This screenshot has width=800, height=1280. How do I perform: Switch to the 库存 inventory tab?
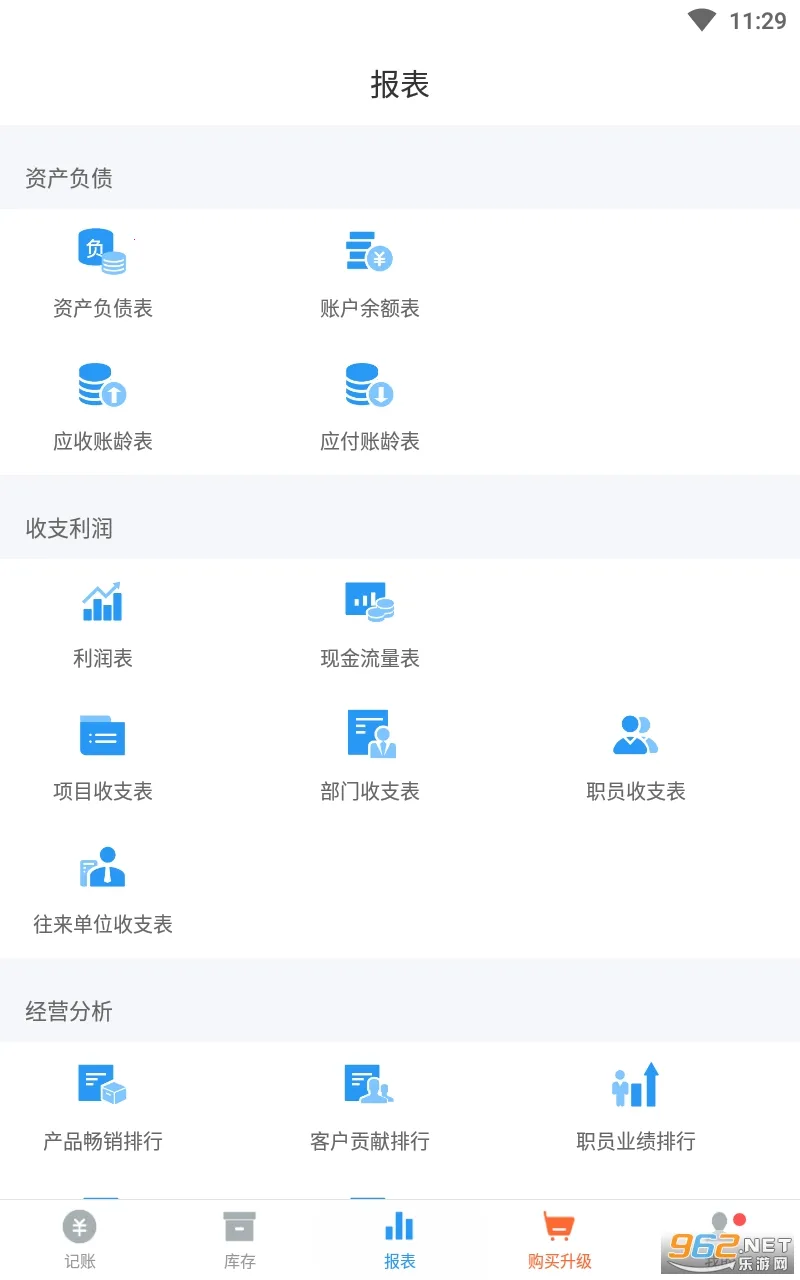coord(240,1238)
